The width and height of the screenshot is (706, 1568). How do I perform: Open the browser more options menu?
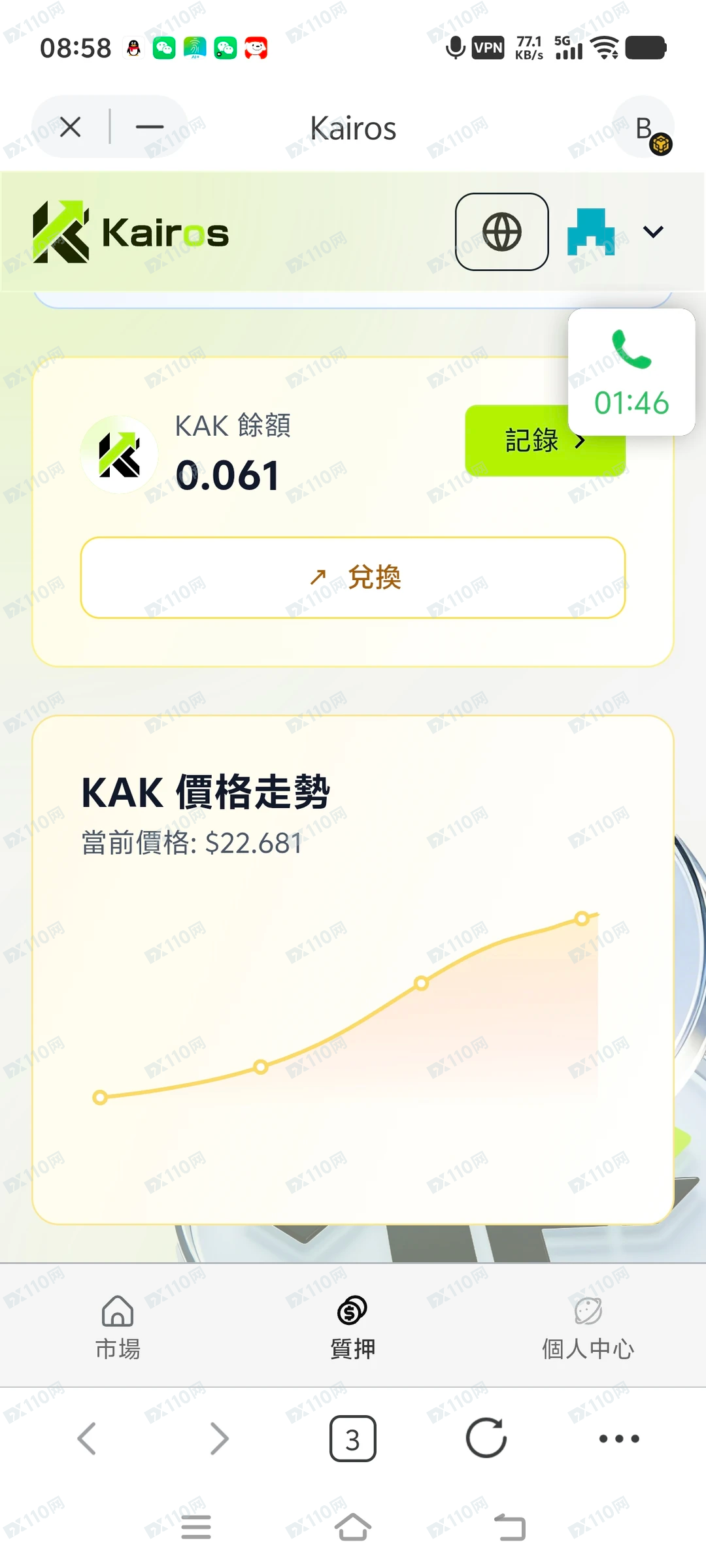(619, 1438)
